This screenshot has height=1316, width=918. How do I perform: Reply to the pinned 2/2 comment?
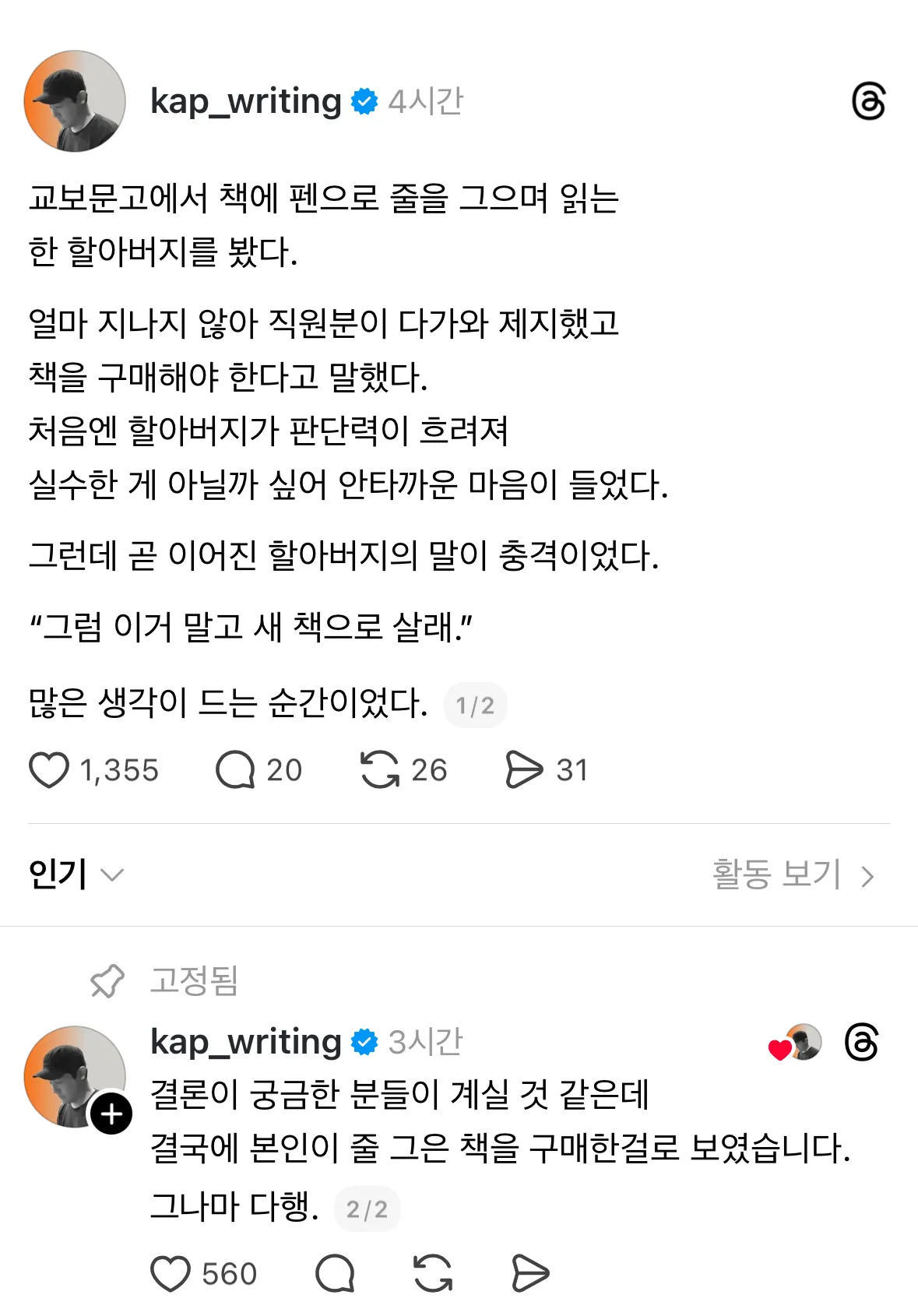(335, 1274)
